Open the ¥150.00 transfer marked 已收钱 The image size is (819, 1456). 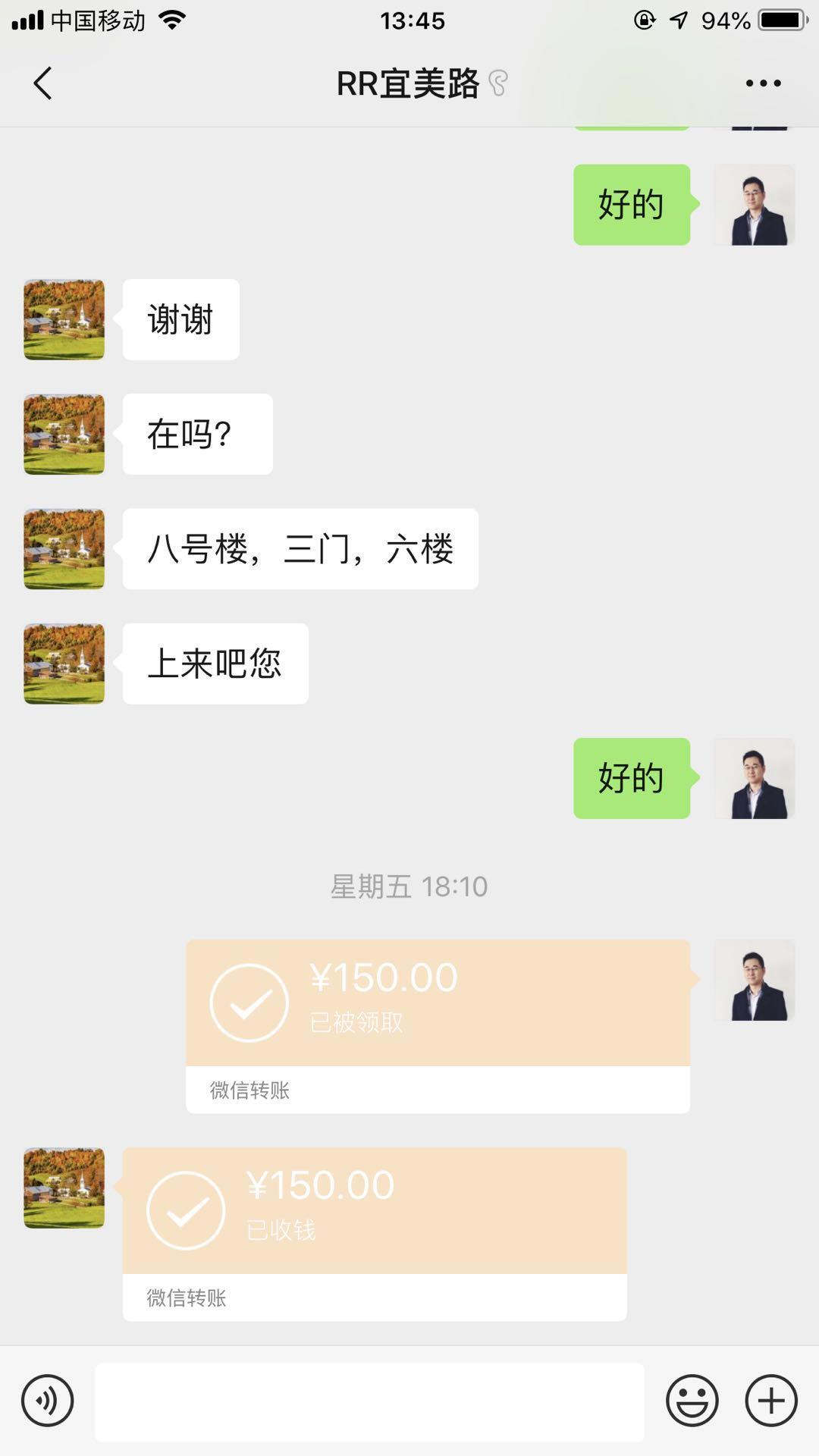pyautogui.click(x=375, y=1233)
